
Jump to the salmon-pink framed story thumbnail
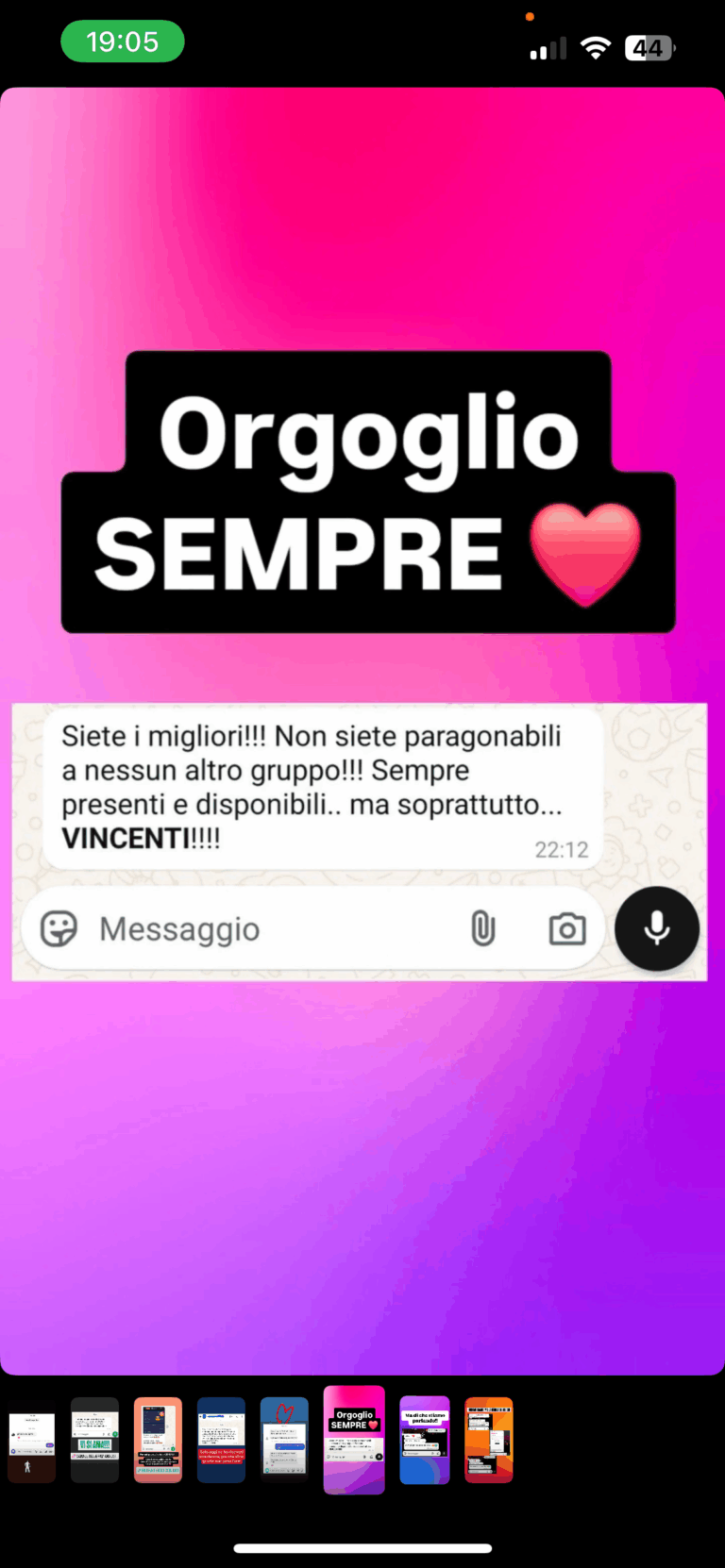[x=158, y=1440]
